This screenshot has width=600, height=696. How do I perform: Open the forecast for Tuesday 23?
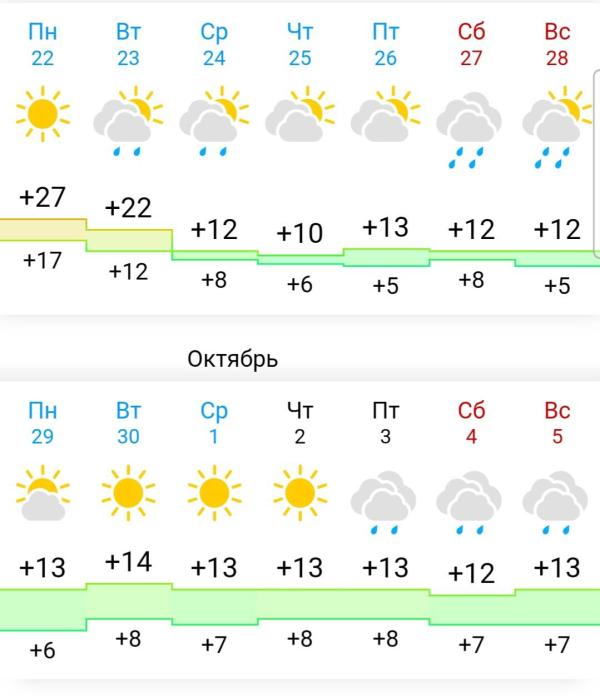[x=128, y=45]
